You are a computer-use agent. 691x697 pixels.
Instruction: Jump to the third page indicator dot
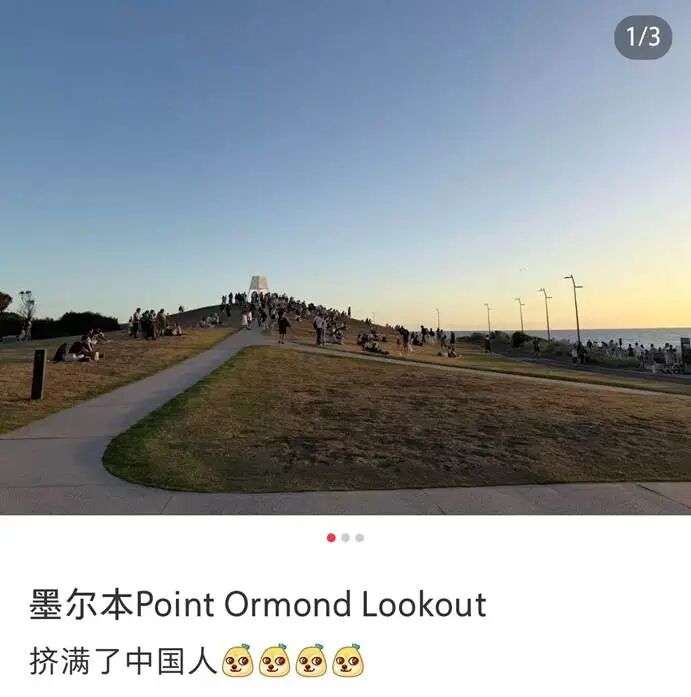coord(360,538)
